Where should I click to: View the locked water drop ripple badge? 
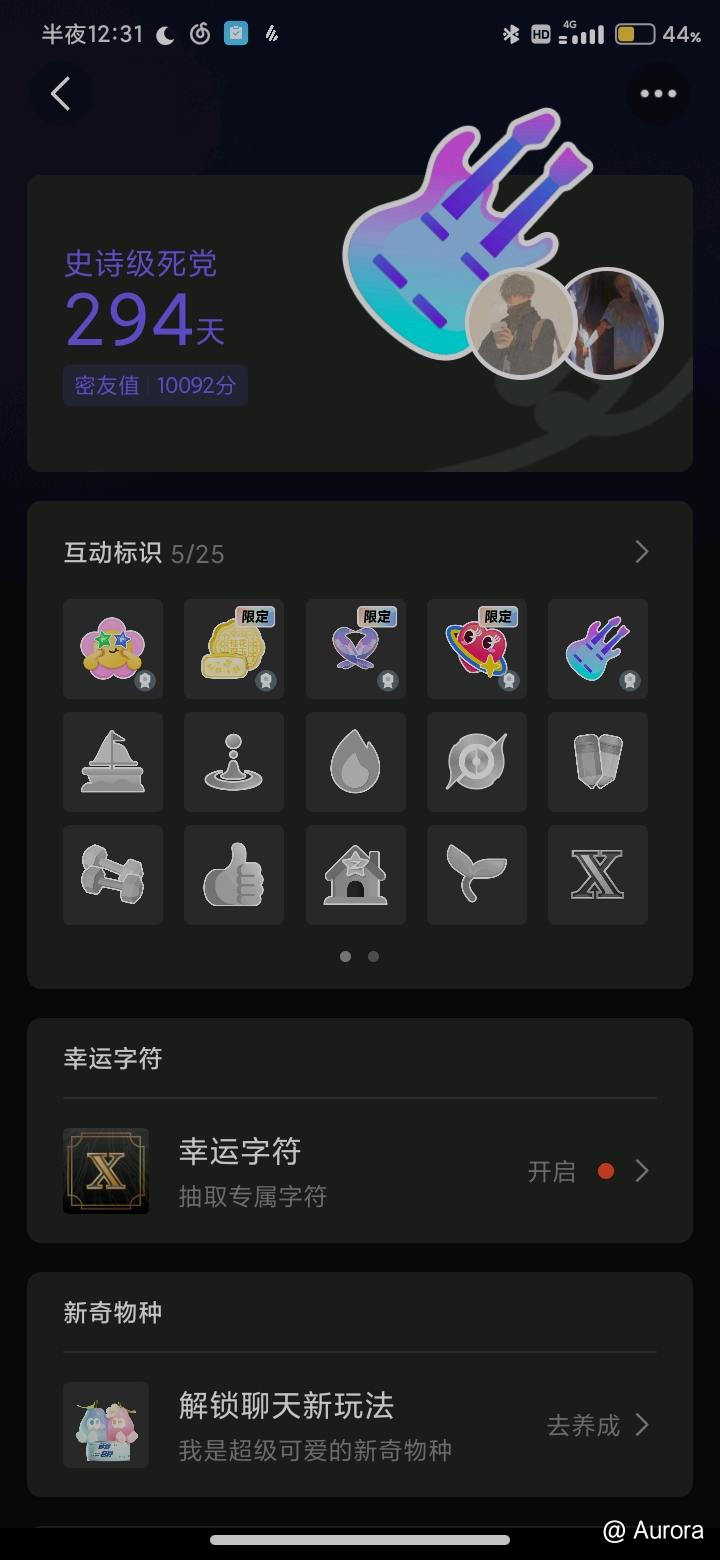[x=234, y=762]
